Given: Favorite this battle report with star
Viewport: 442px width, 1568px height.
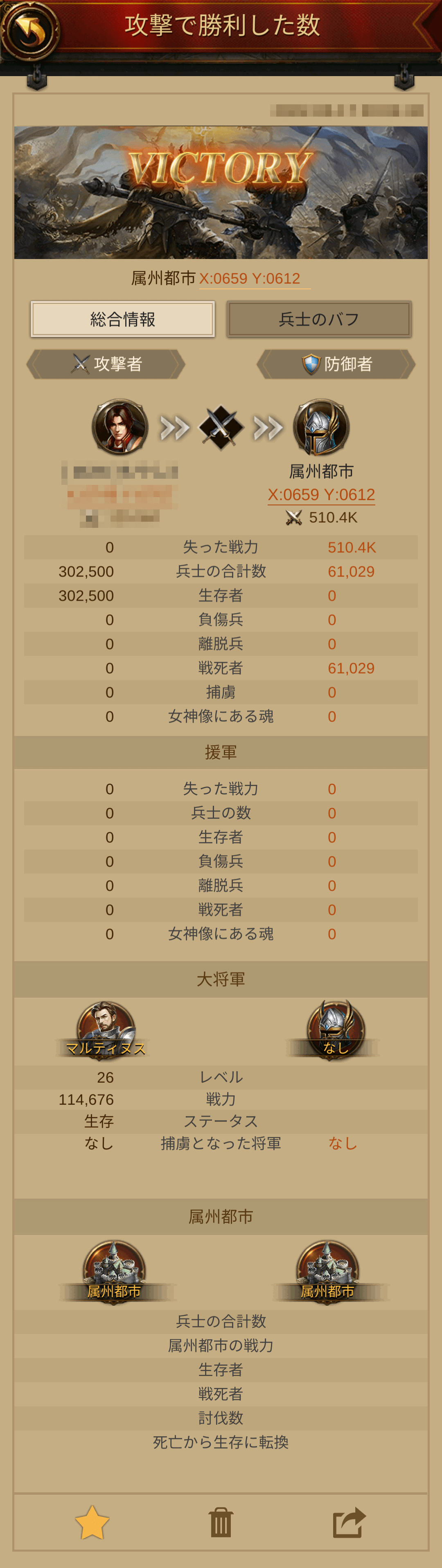Looking at the screenshot, I should click(x=92, y=1522).
